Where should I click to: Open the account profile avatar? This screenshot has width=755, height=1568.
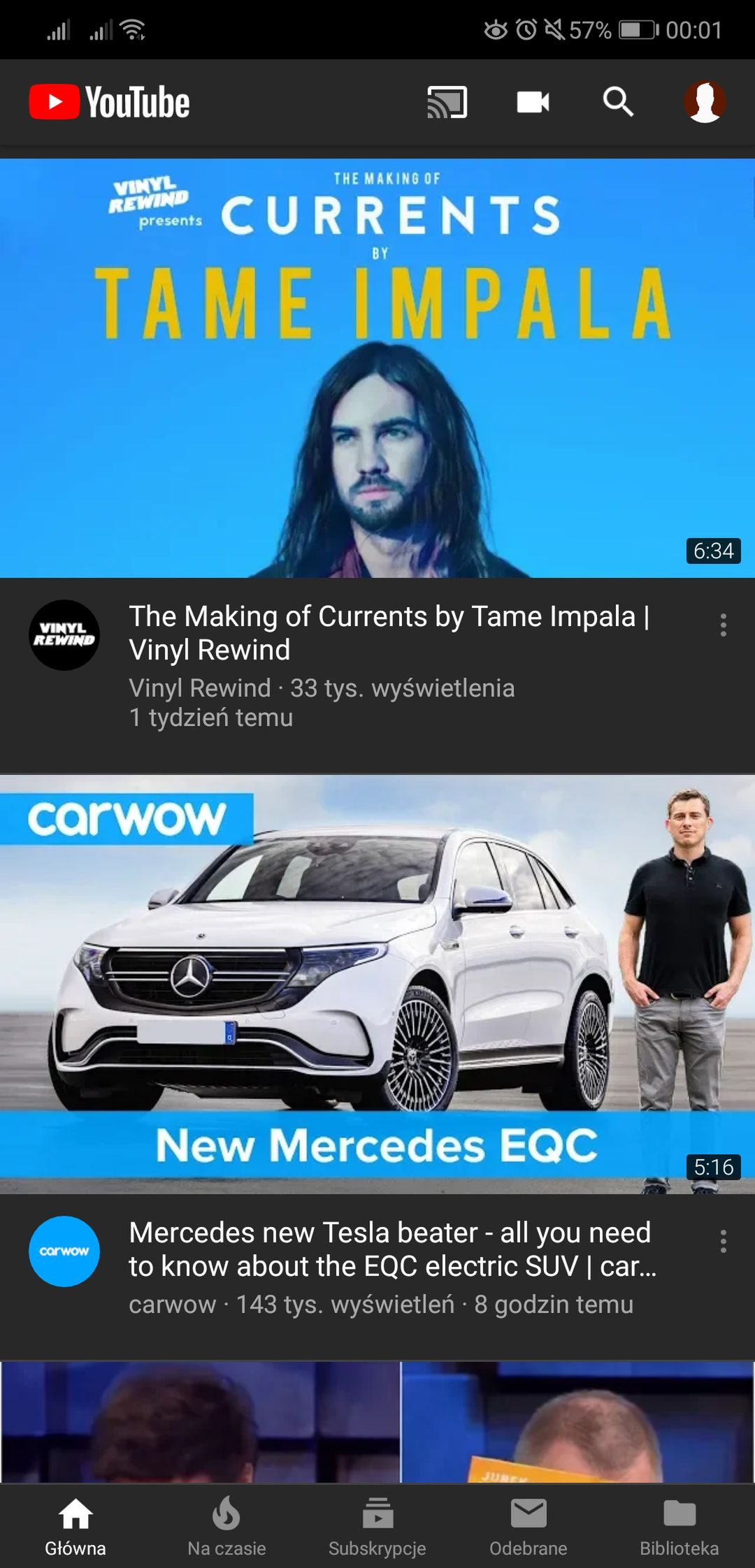click(705, 102)
